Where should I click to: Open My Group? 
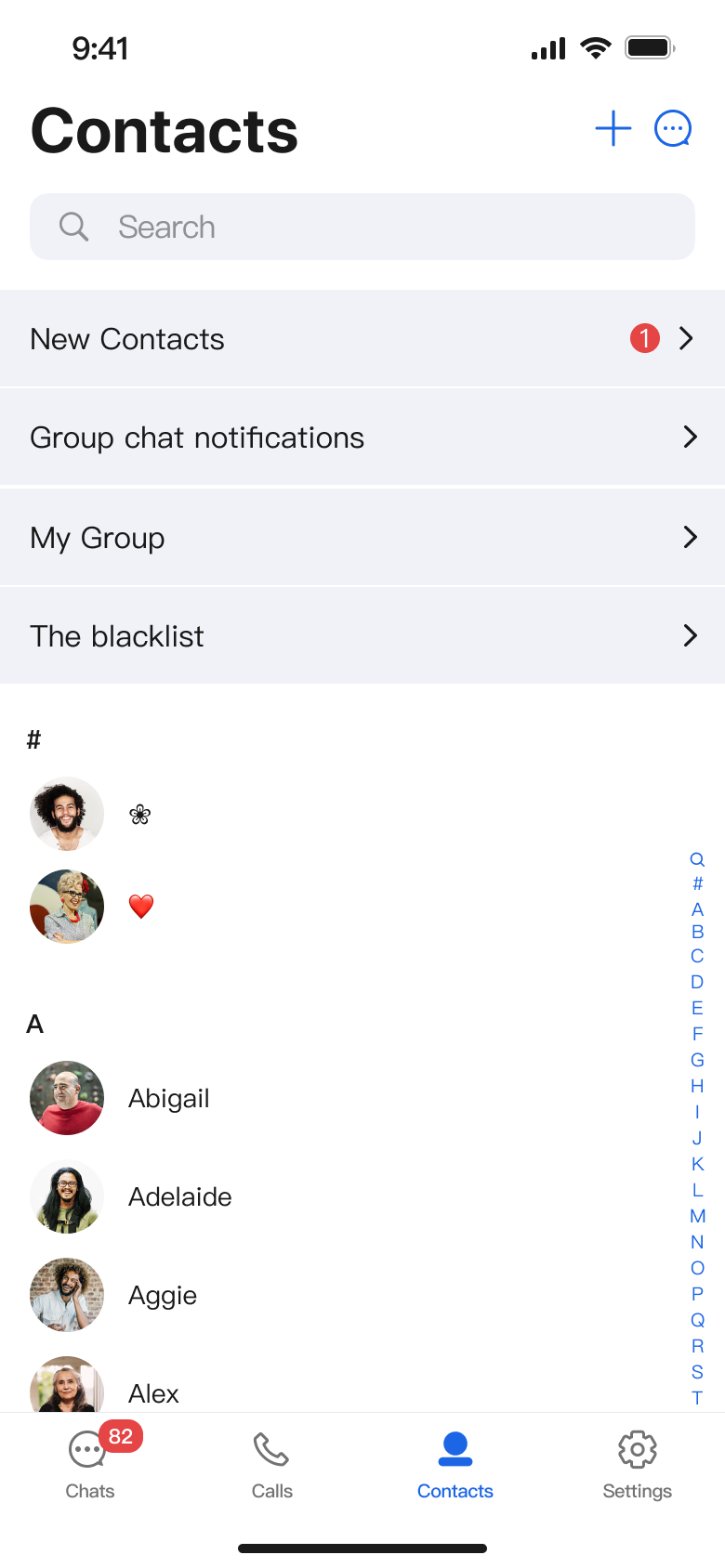click(x=362, y=538)
